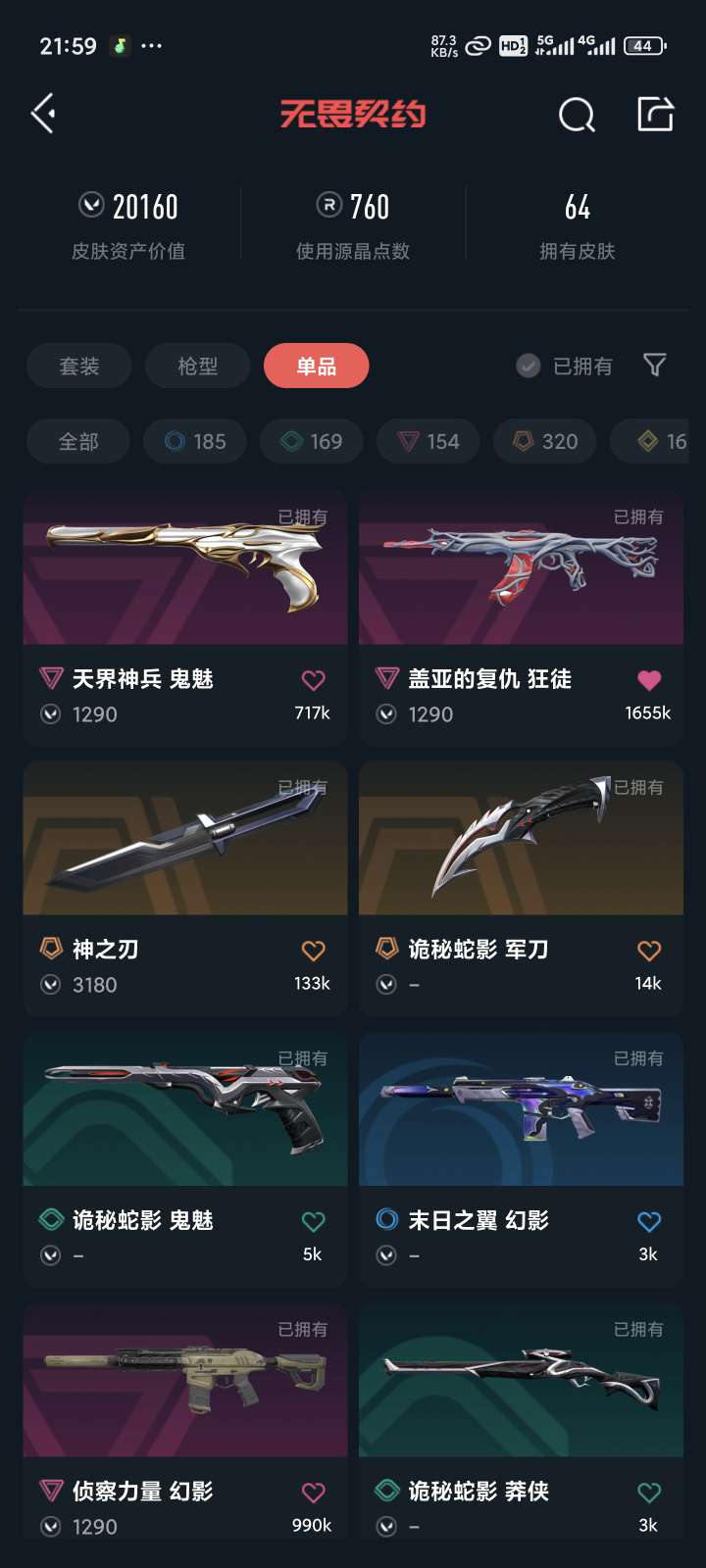Like the 诡秘蛇影 莽侠 skin
The height and width of the screenshot is (1568, 706).
(649, 1493)
